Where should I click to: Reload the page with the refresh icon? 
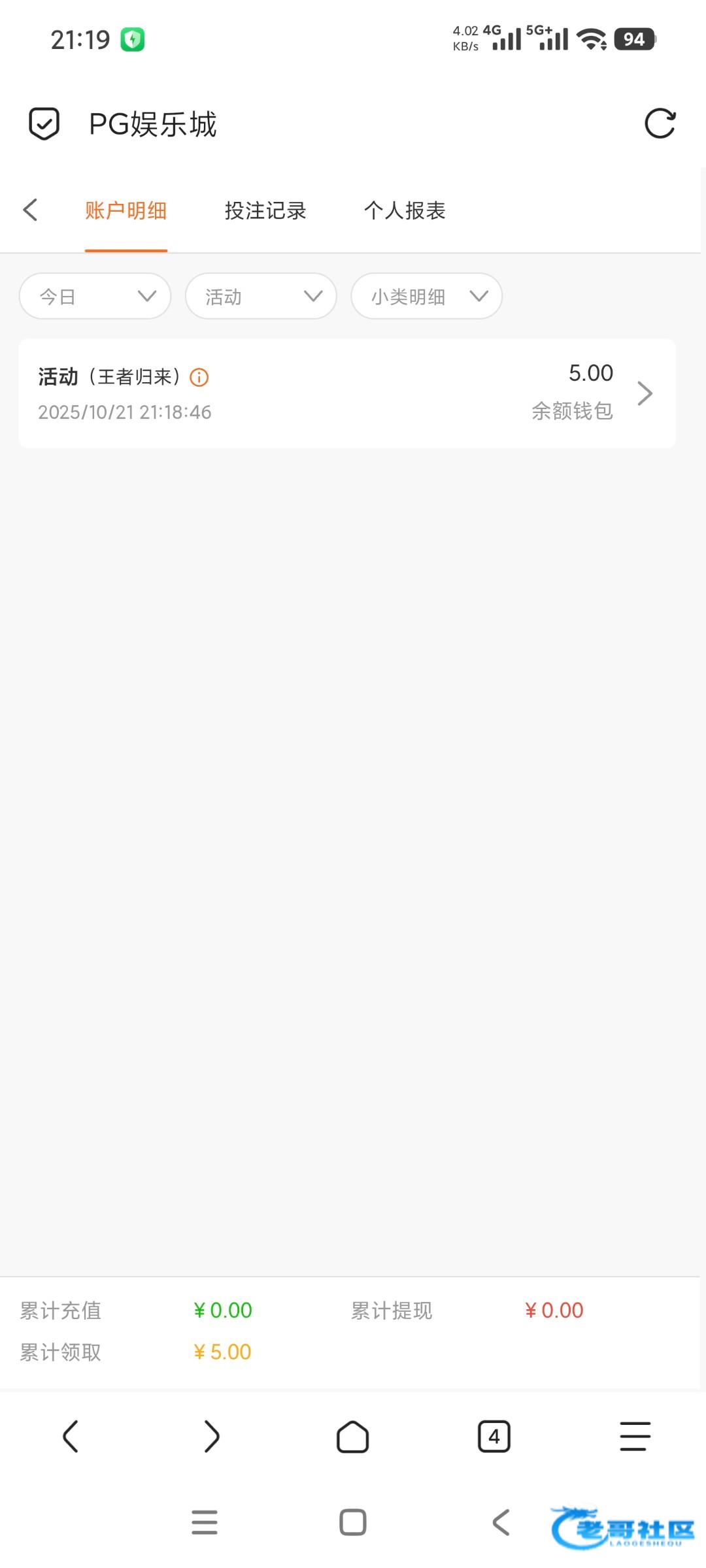tap(660, 123)
